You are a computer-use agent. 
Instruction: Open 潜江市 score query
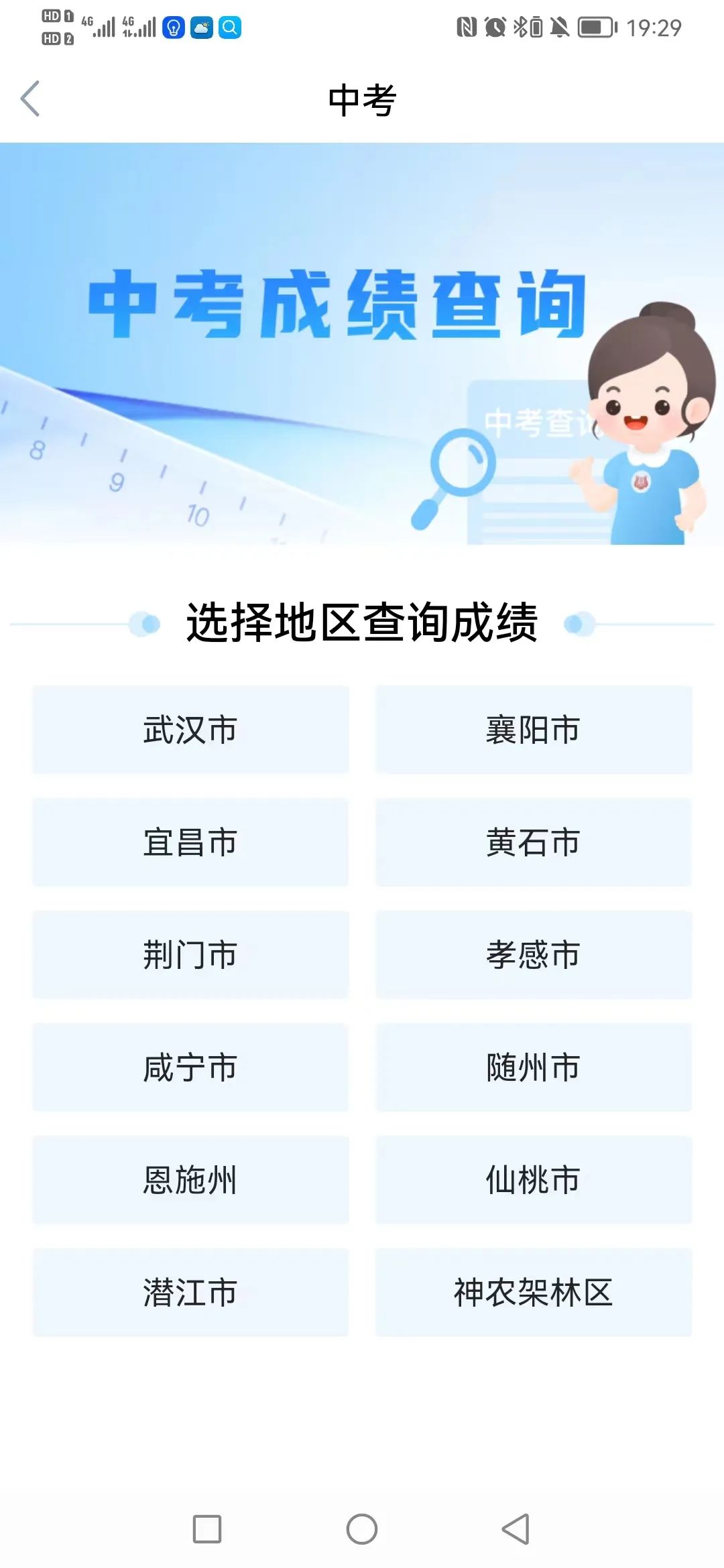[x=190, y=1293]
